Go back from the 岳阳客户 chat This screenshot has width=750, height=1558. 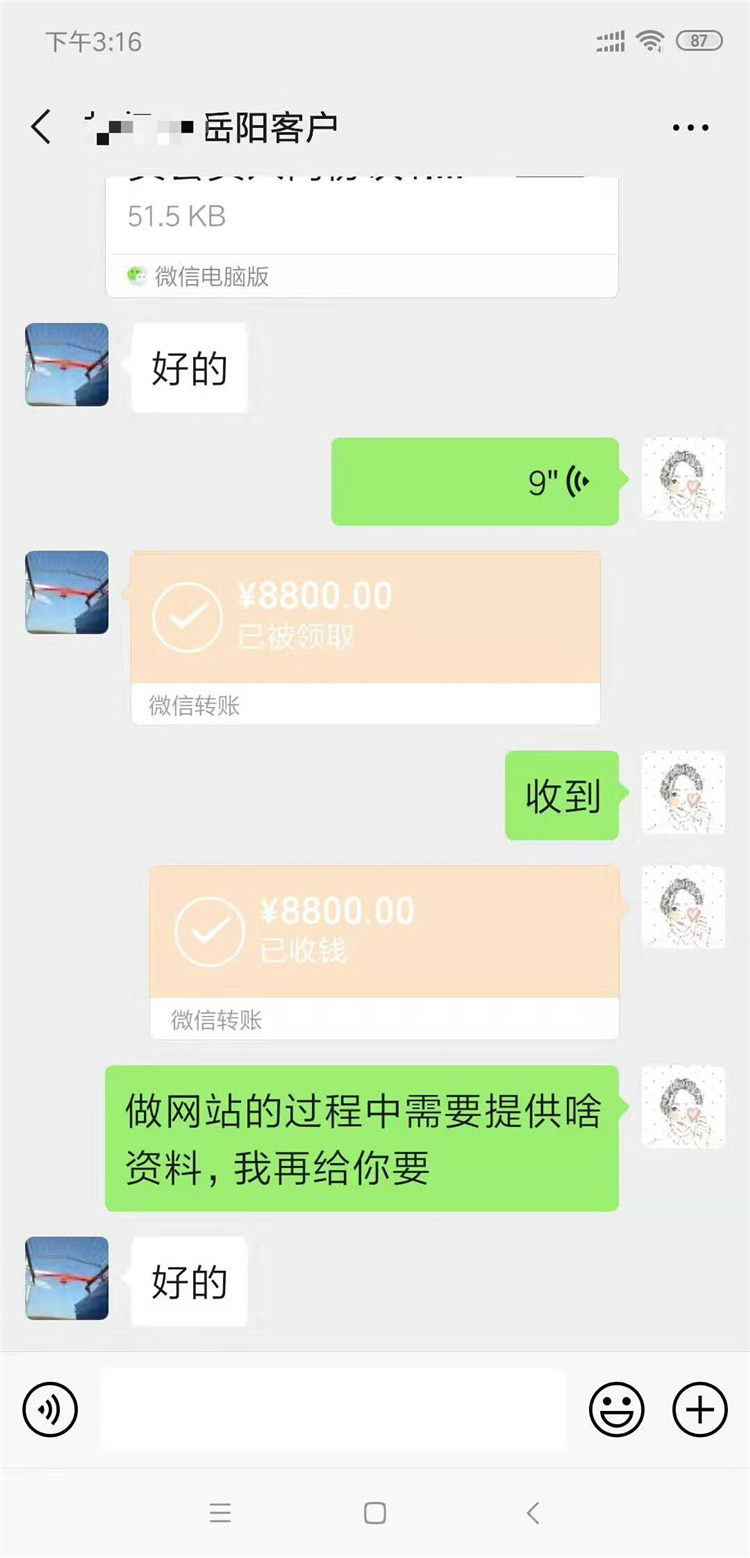[x=41, y=128]
